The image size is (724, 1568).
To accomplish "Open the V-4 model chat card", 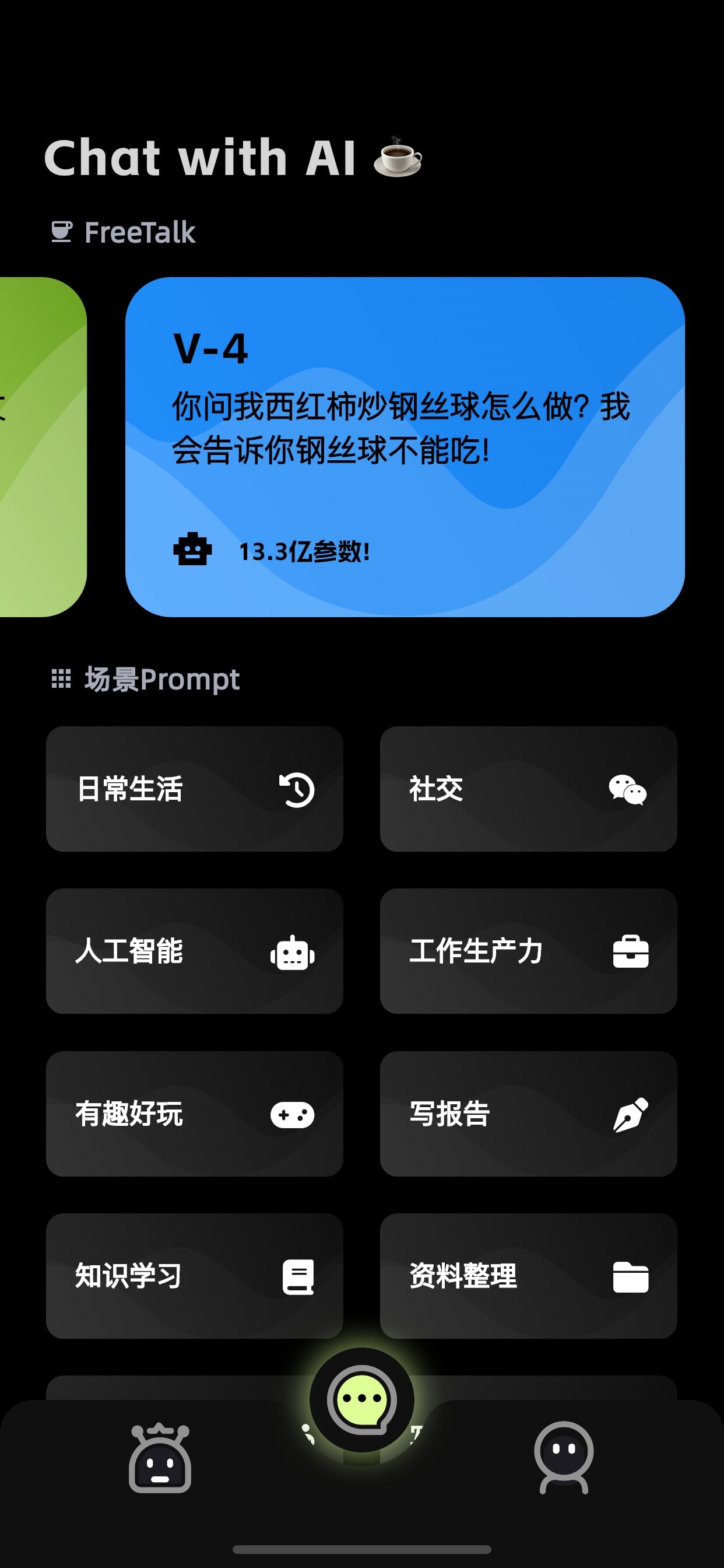I will tap(405, 447).
